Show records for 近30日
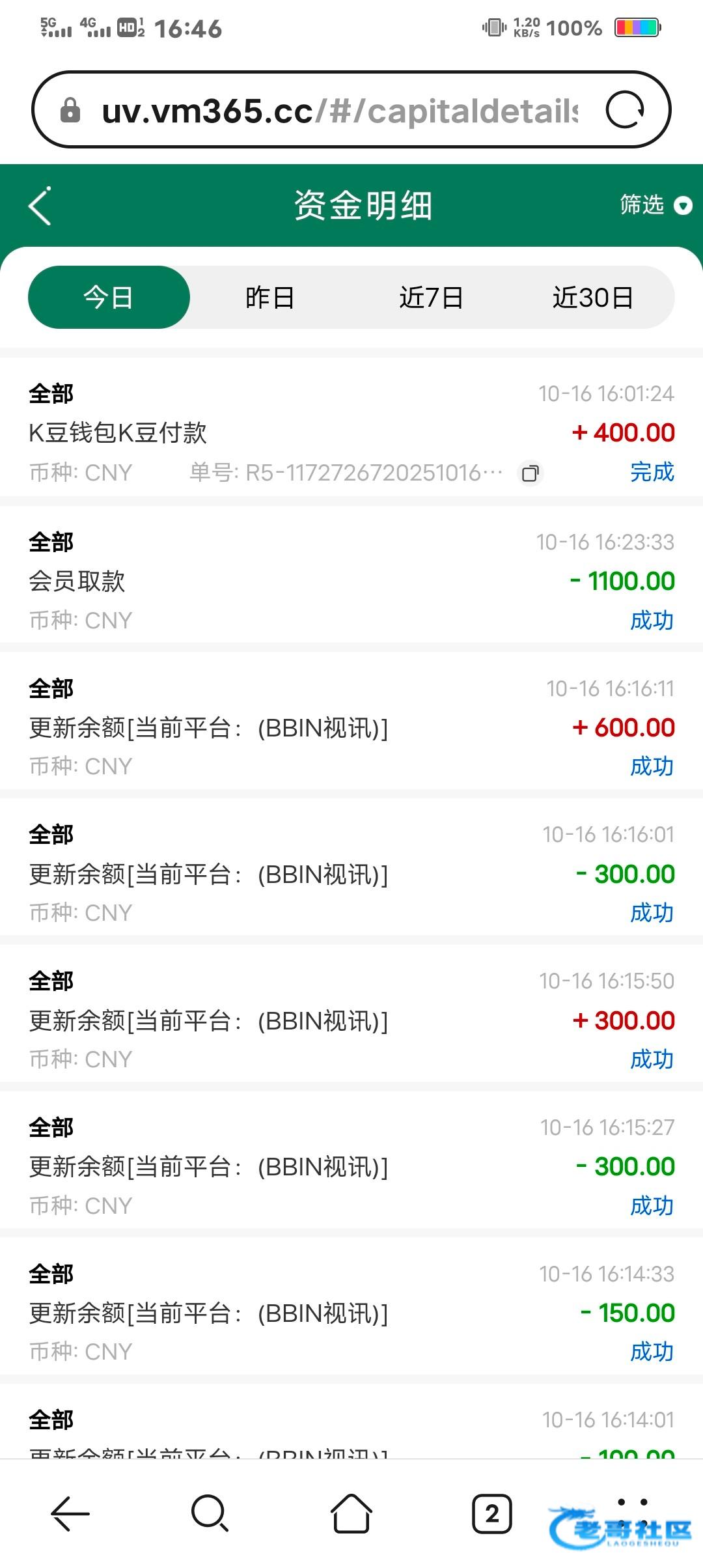703x1568 pixels. pos(592,298)
